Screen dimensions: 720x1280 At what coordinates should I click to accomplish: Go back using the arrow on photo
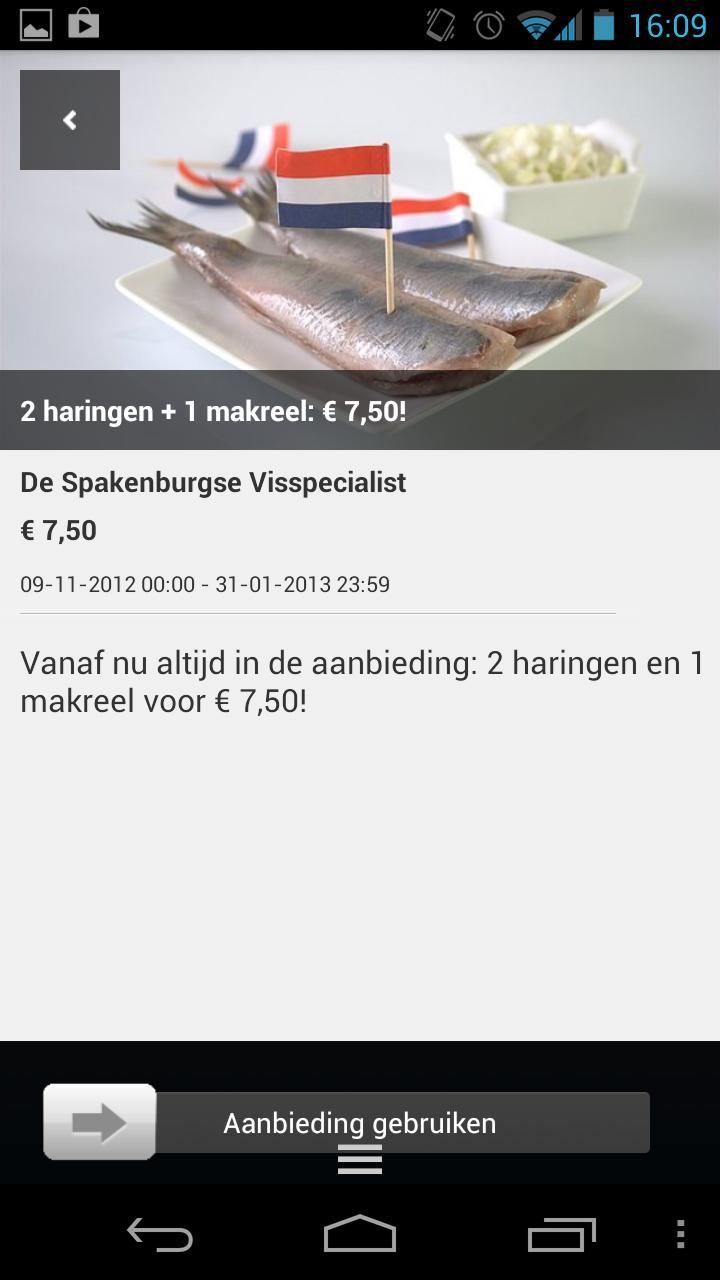pyautogui.click(x=70, y=120)
